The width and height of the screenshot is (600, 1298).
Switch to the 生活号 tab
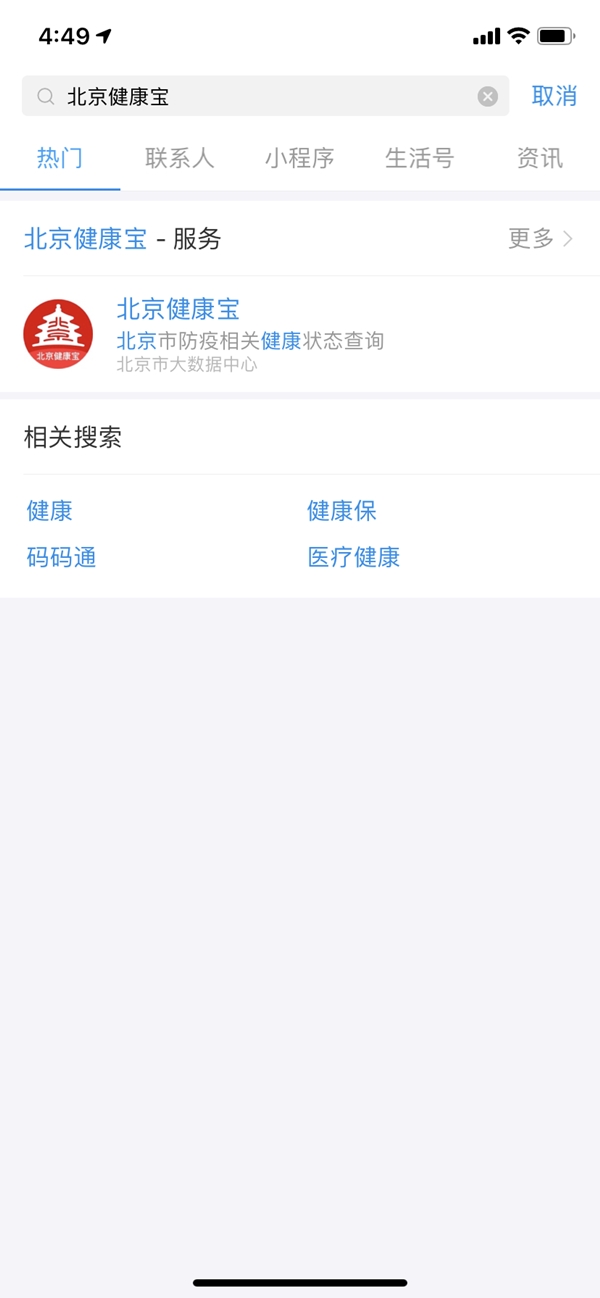pos(420,158)
